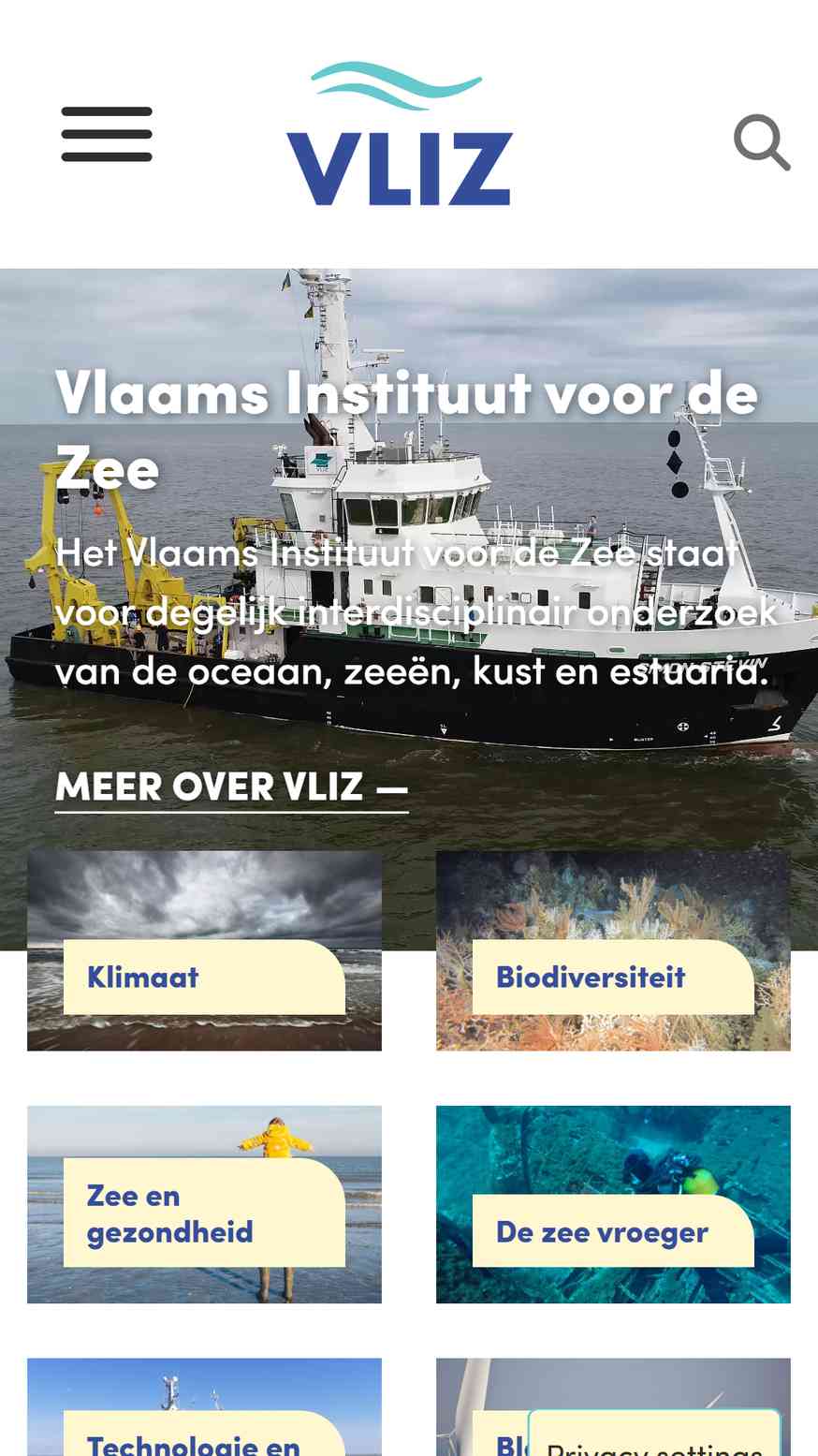Viewport: 818px width, 1456px height.
Task: Follow the MEER OVER VLIZ link
Action: click(231, 787)
